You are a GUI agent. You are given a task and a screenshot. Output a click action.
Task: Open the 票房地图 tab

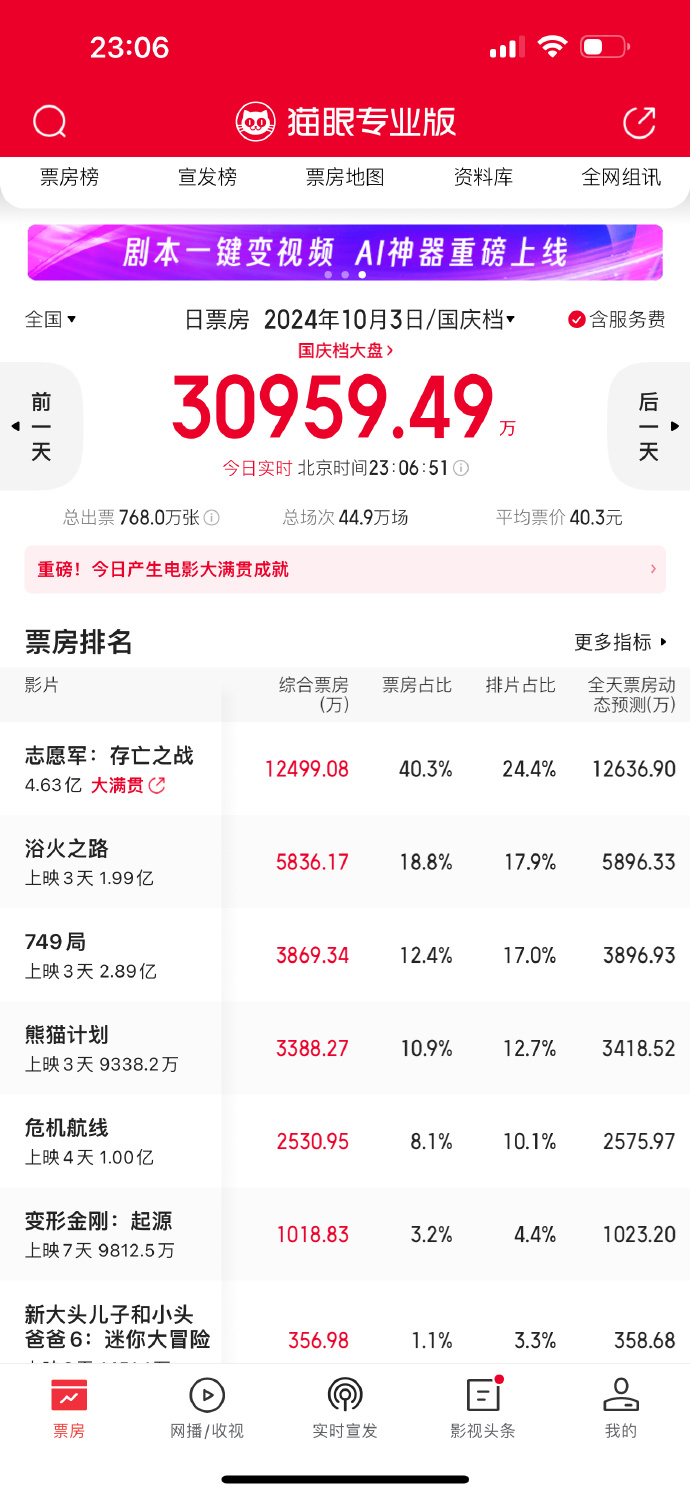pyautogui.click(x=345, y=178)
